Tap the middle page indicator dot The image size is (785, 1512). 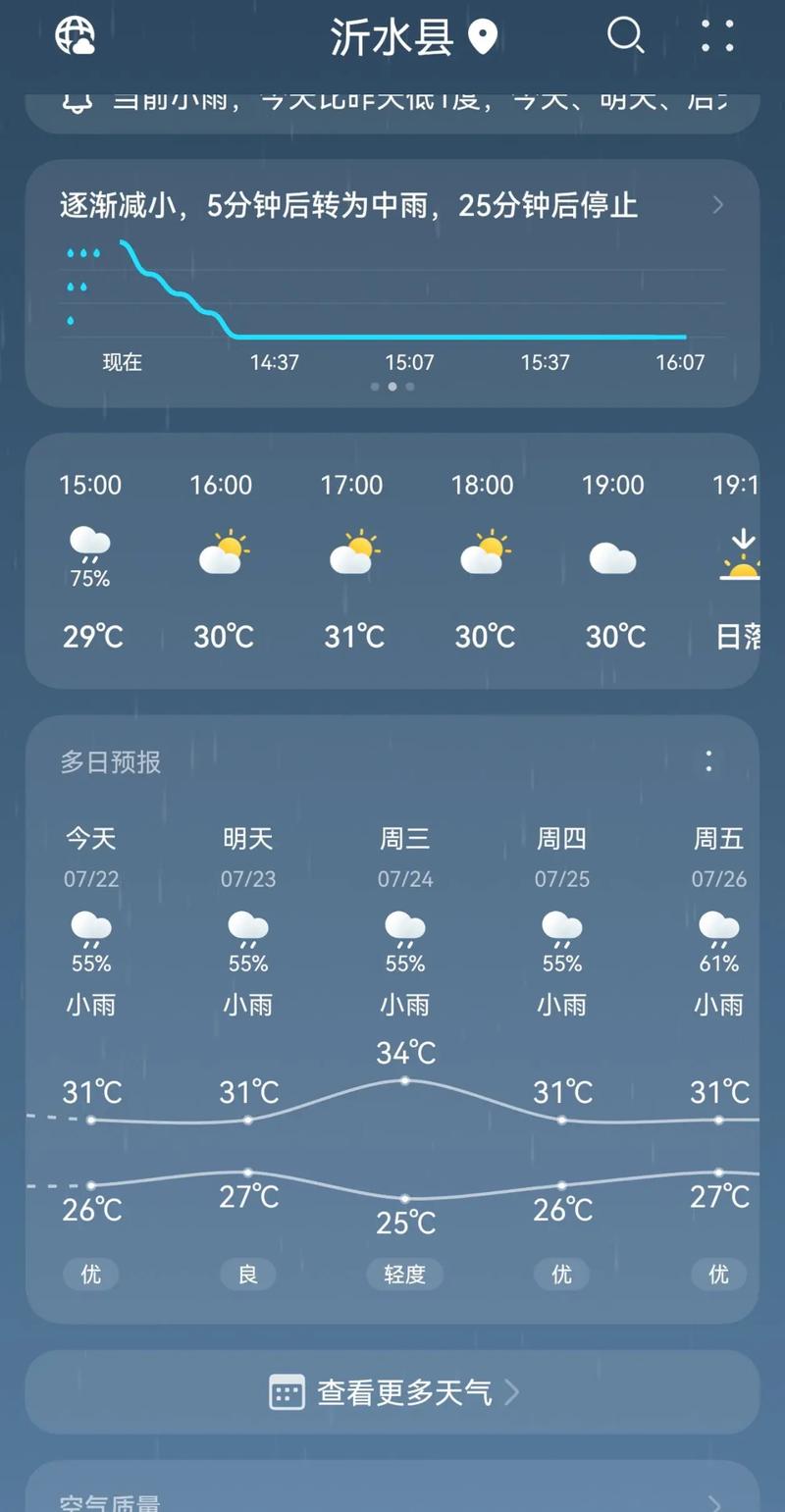pyautogui.click(x=392, y=387)
